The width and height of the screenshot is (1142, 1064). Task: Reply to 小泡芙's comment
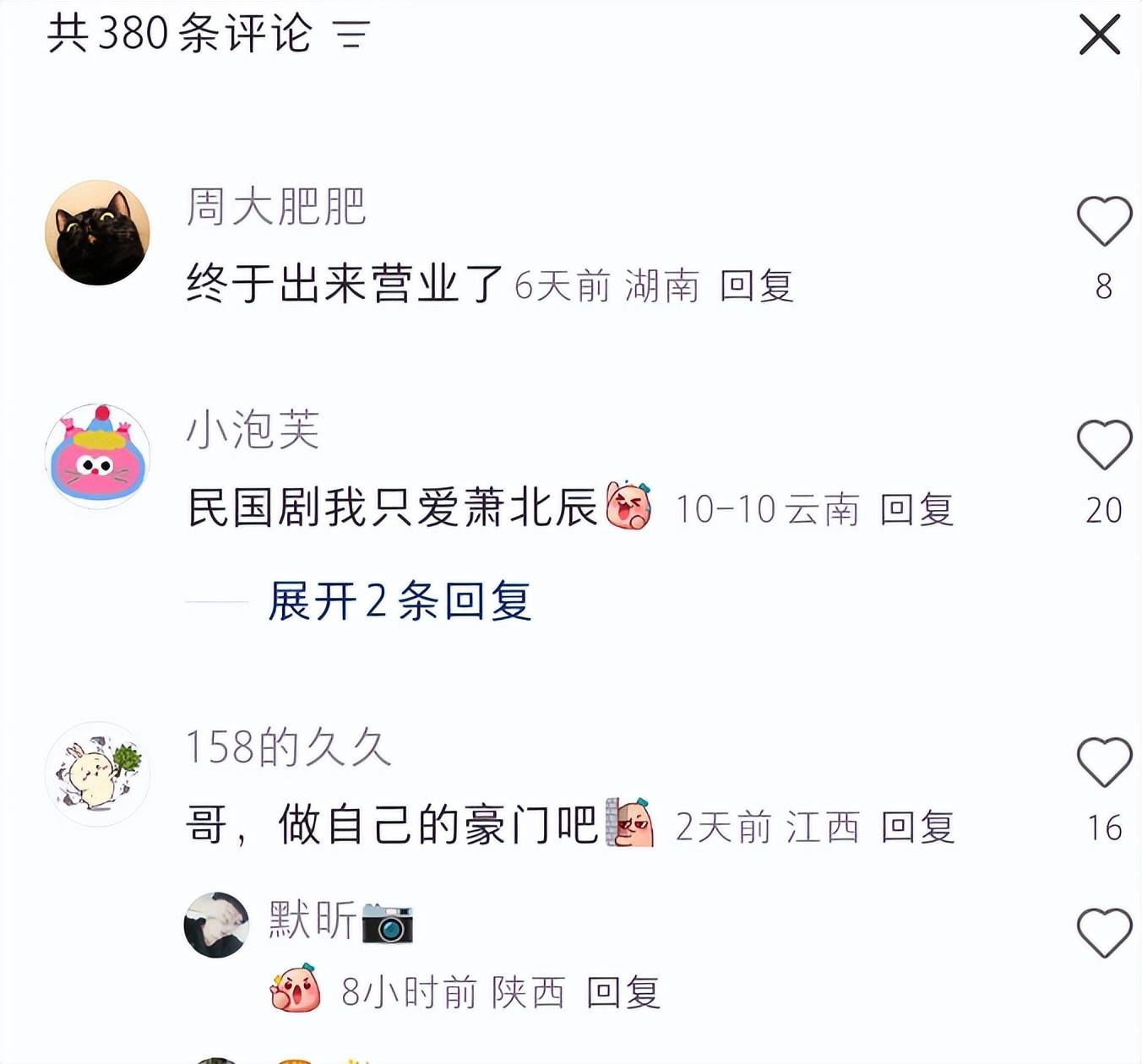coord(916,510)
